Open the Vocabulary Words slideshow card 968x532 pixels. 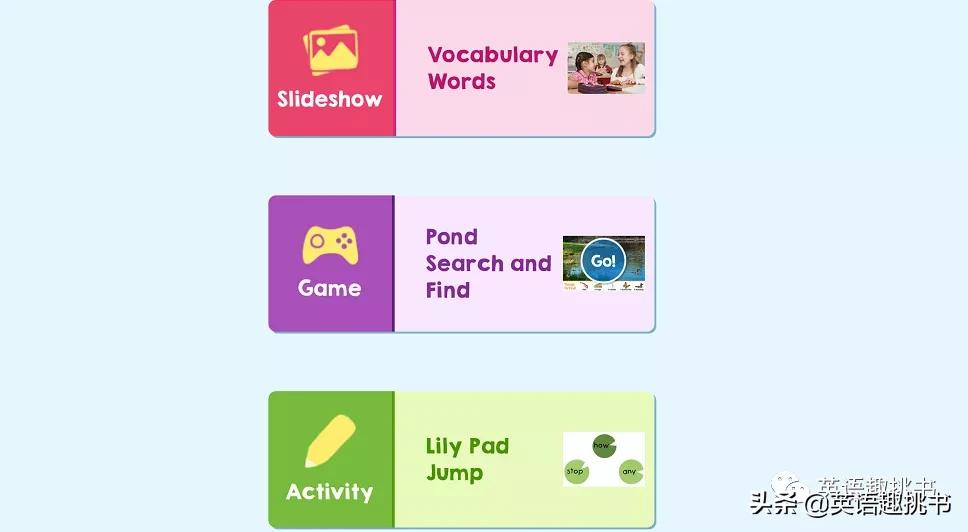coord(491,68)
